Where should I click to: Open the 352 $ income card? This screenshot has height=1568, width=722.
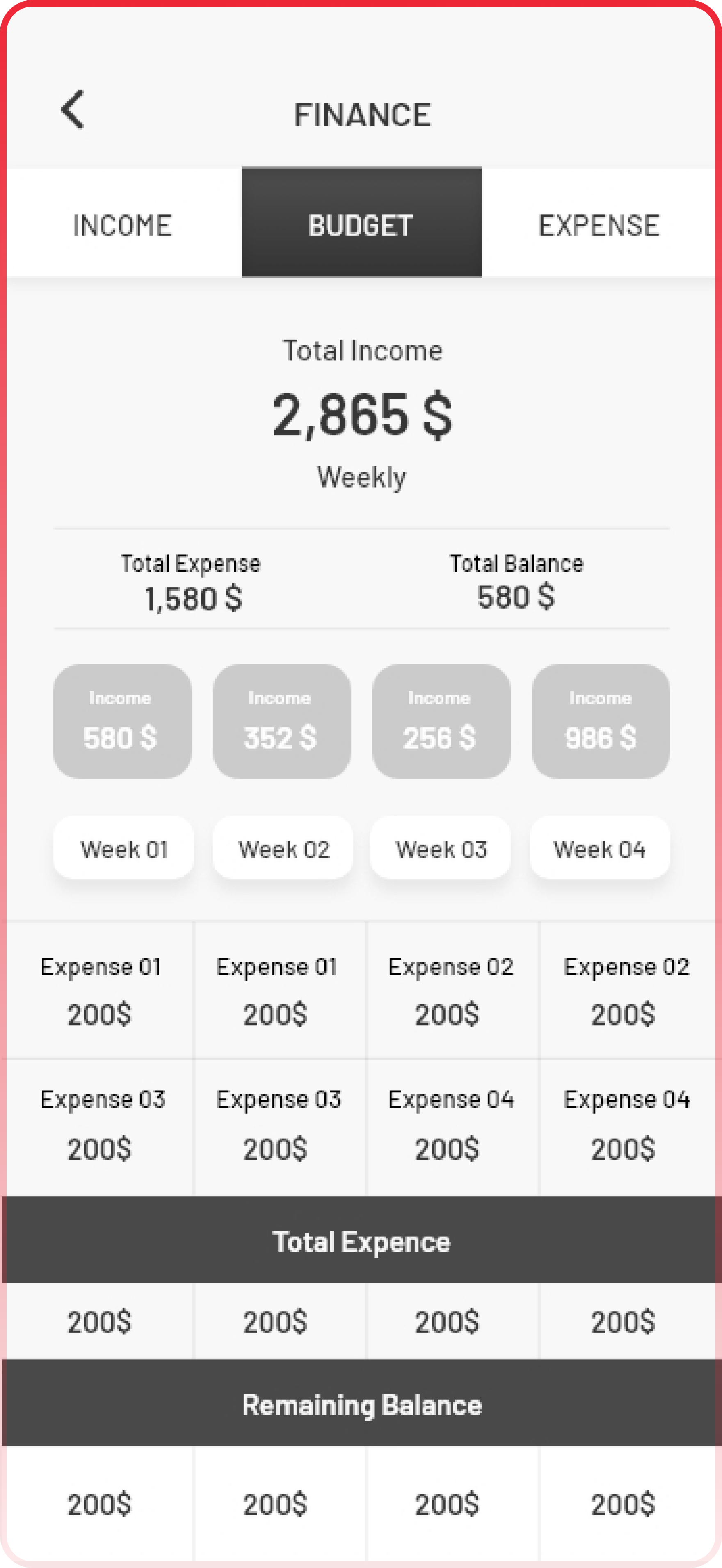(x=282, y=721)
